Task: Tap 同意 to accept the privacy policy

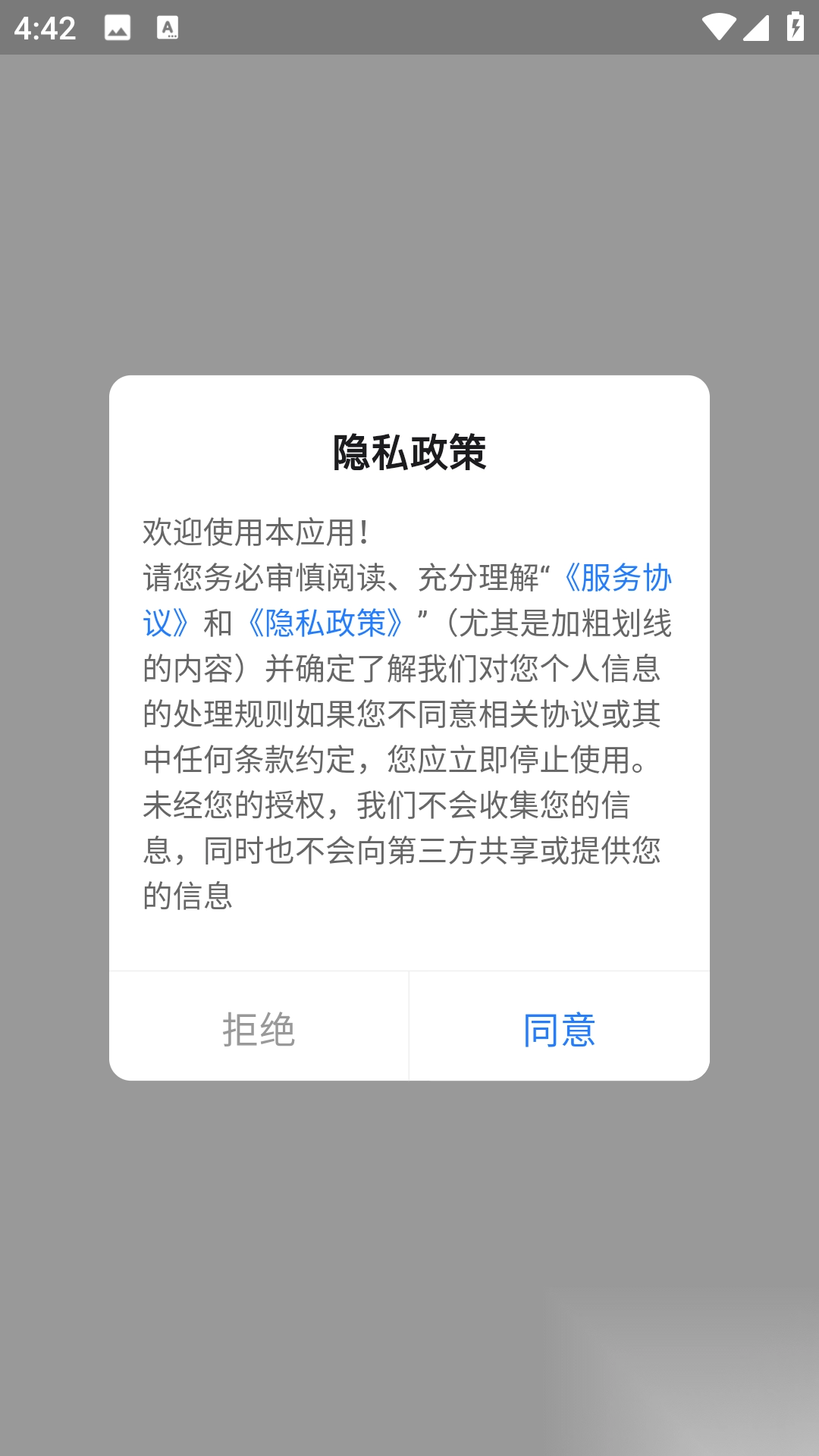Action: point(559,1029)
